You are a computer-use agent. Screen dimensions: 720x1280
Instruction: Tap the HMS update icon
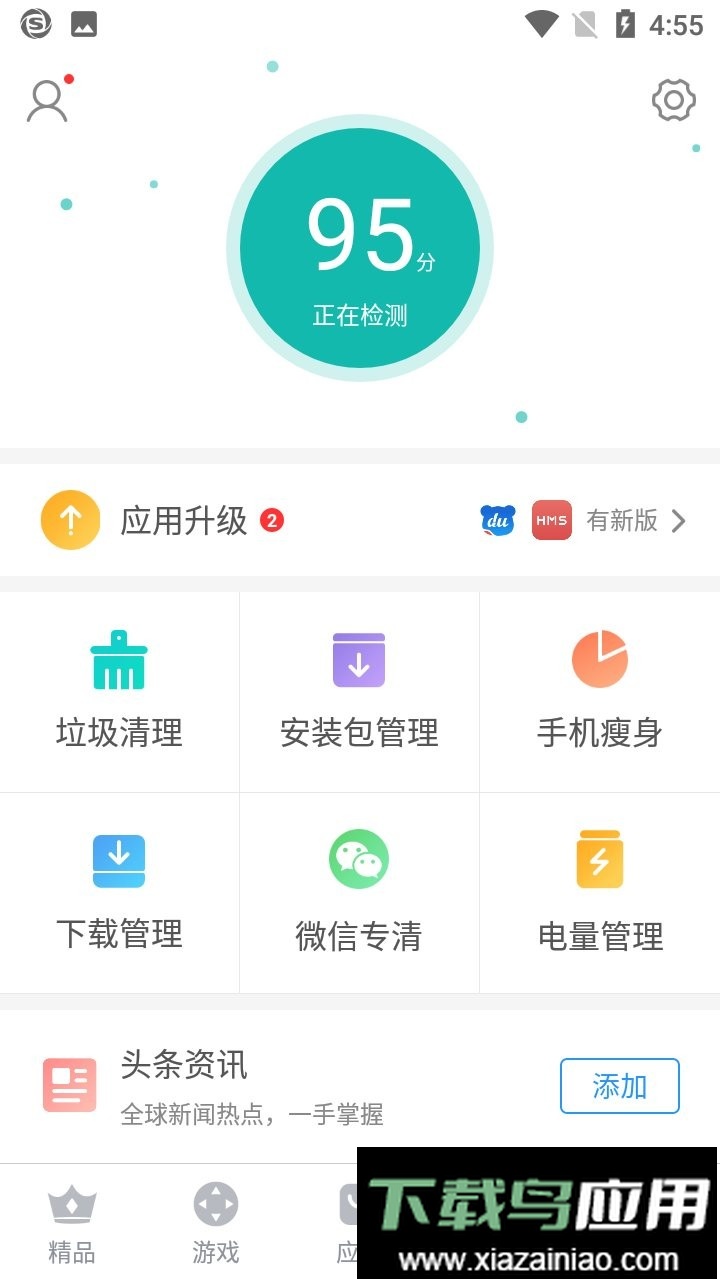[x=551, y=520]
